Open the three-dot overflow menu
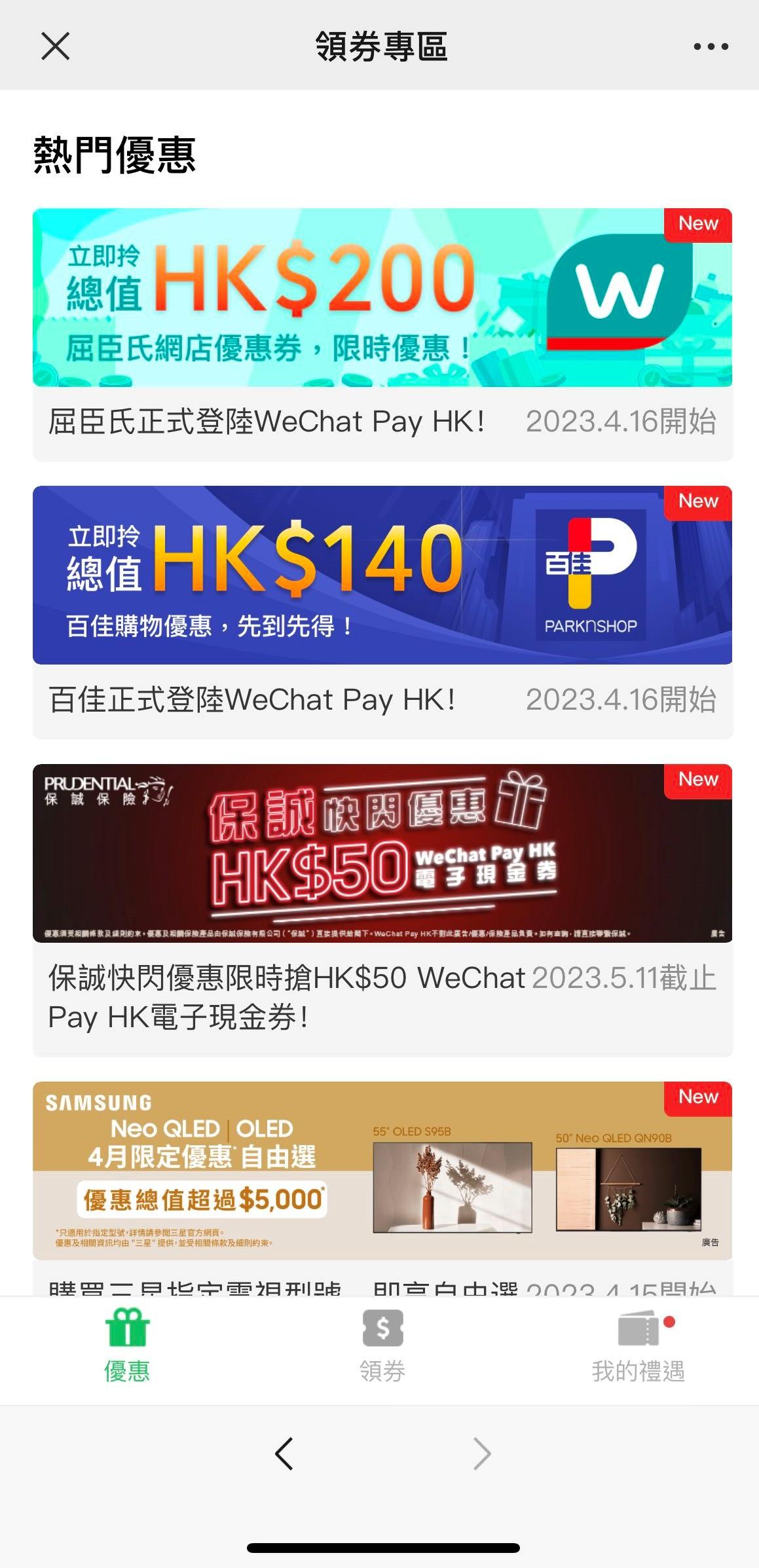 711,46
